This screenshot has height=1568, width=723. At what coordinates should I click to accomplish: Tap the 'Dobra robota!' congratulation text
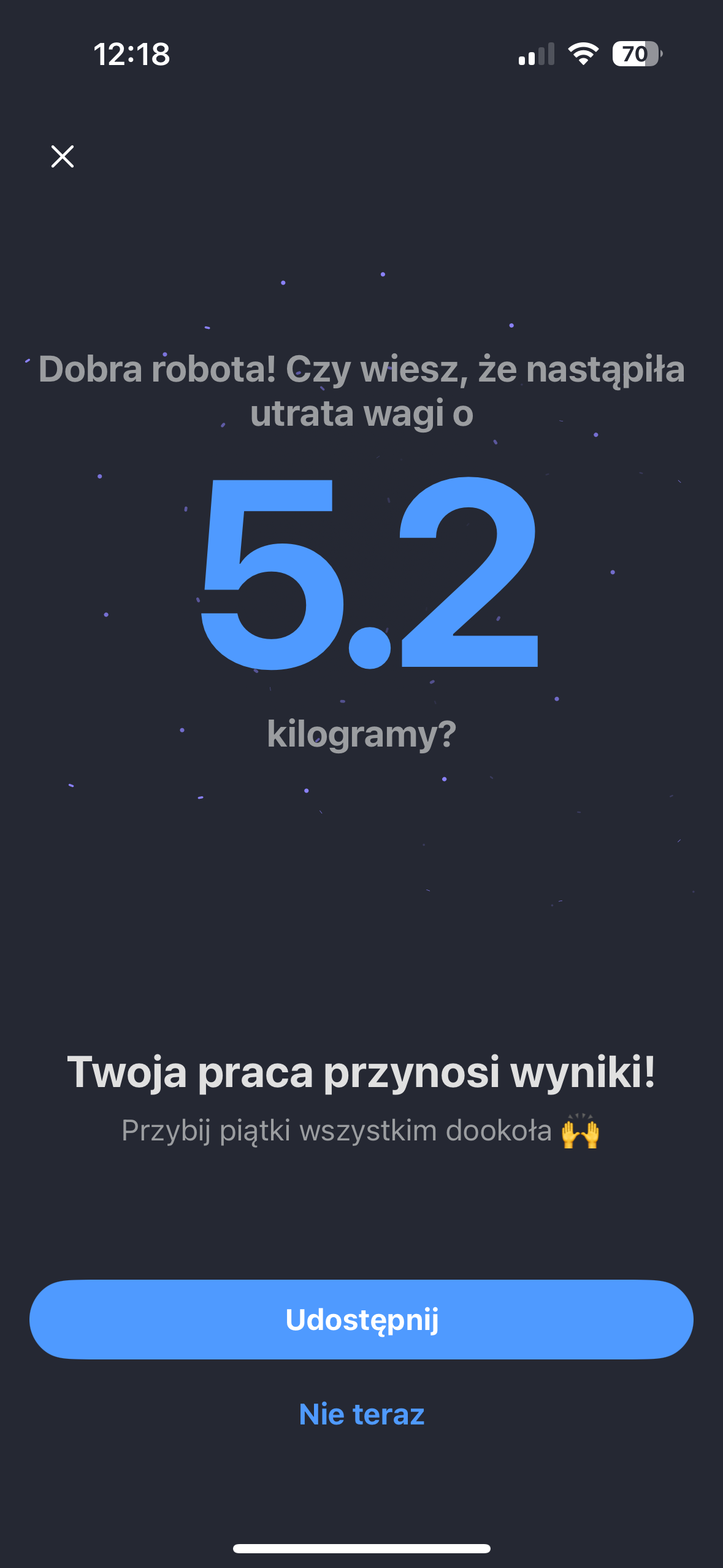click(x=361, y=393)
